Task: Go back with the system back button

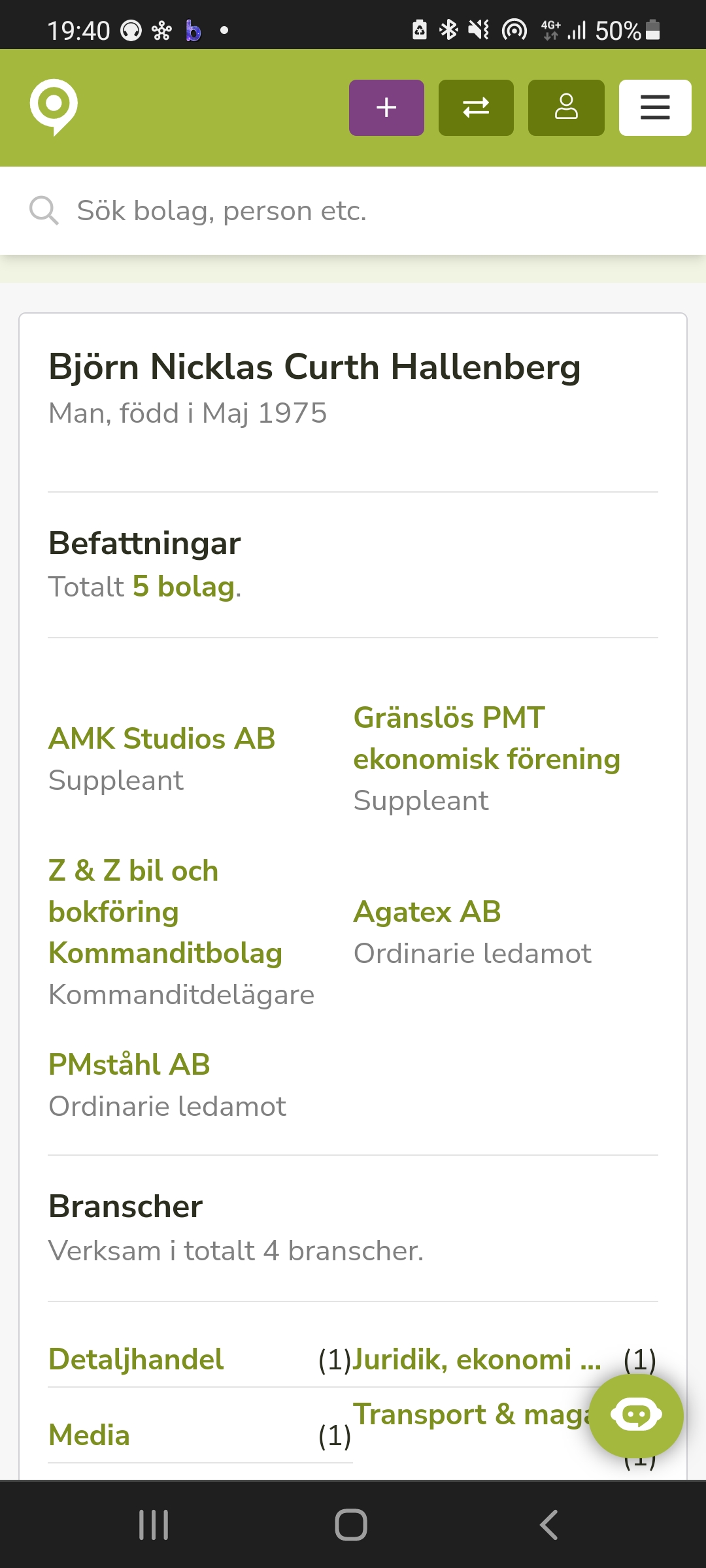Action: (x=549, y=1525)
